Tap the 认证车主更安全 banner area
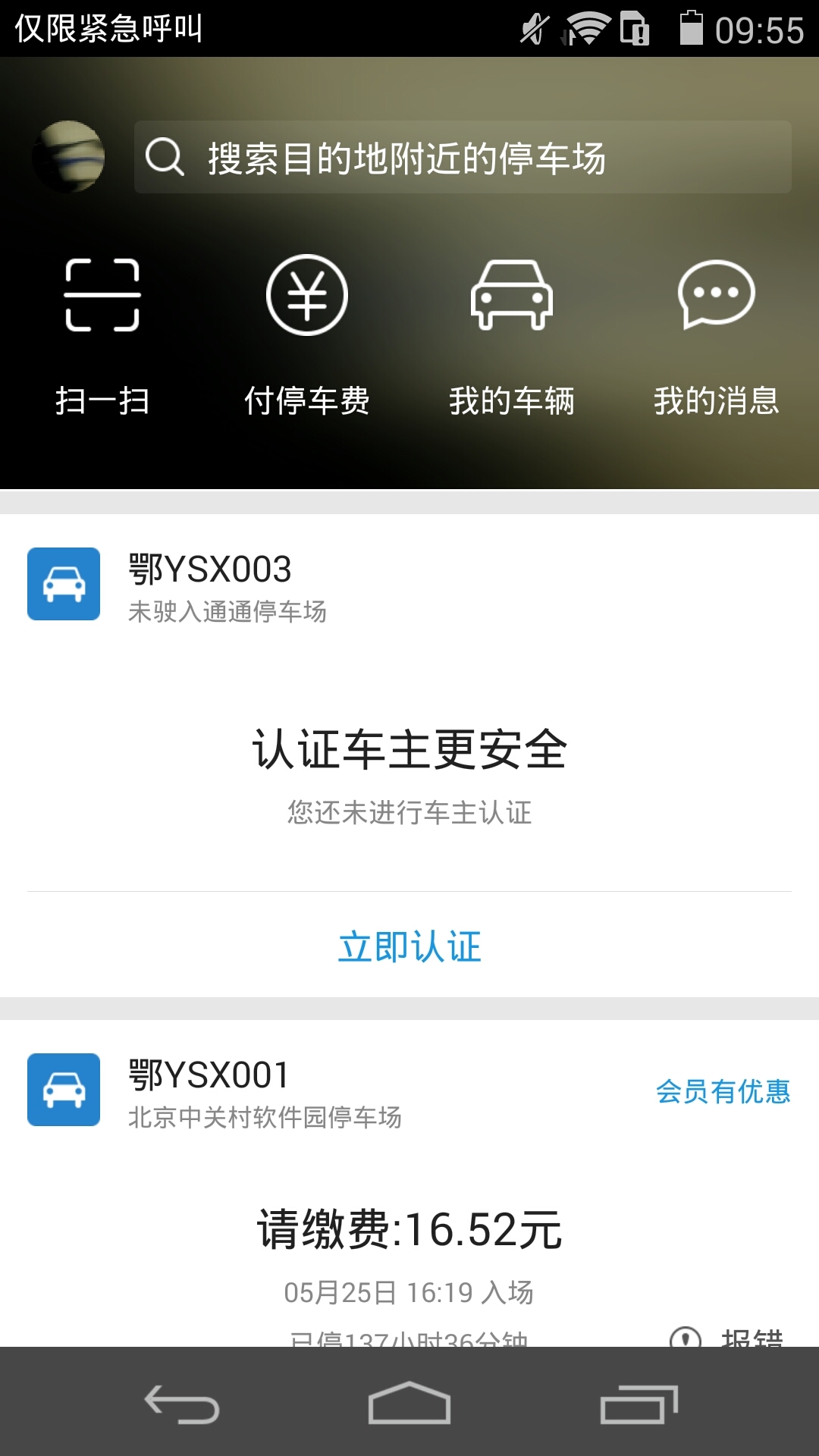This screenshot has width=819, height=1456. (409, 751)
